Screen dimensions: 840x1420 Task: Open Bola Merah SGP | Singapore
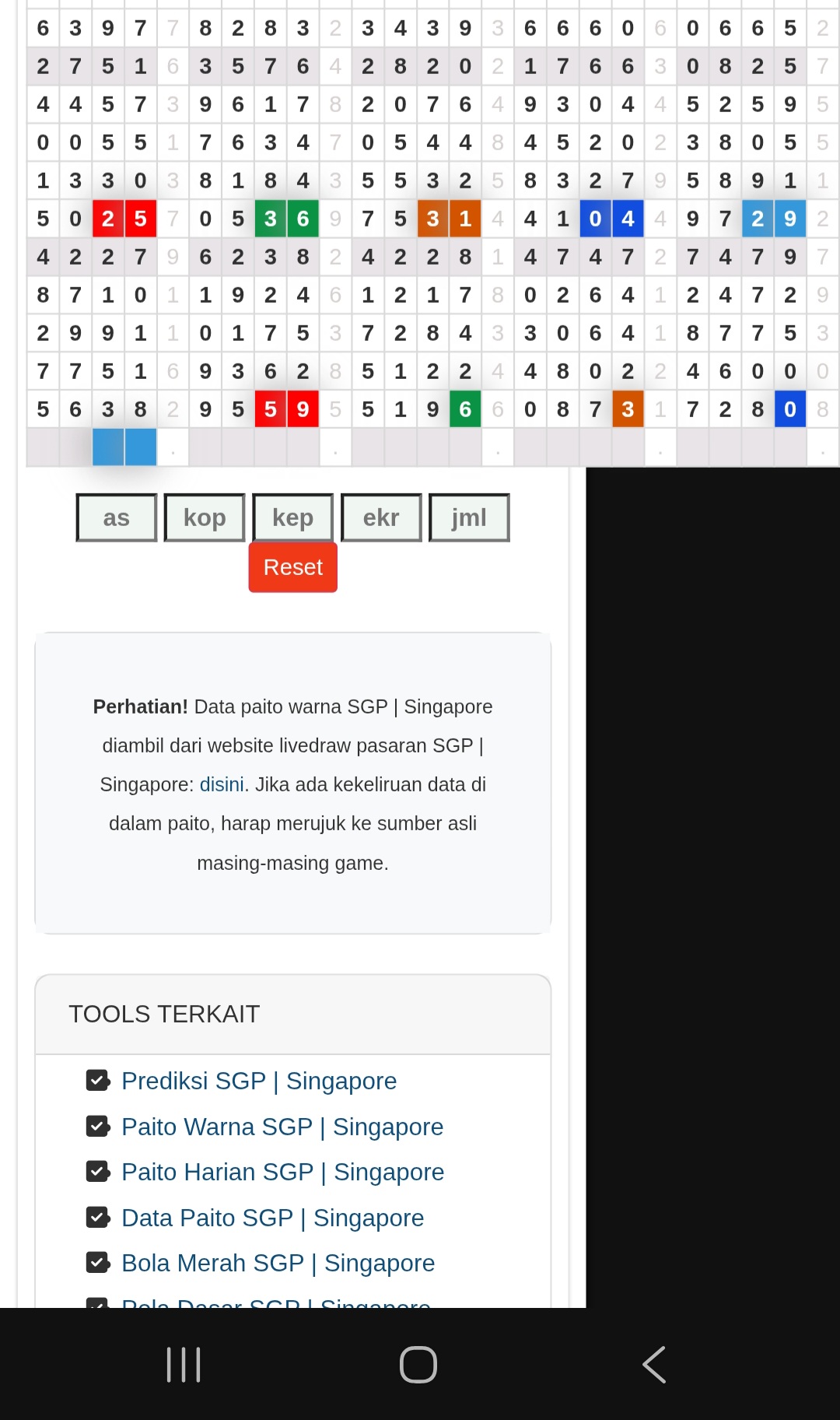coord(278,1263)
